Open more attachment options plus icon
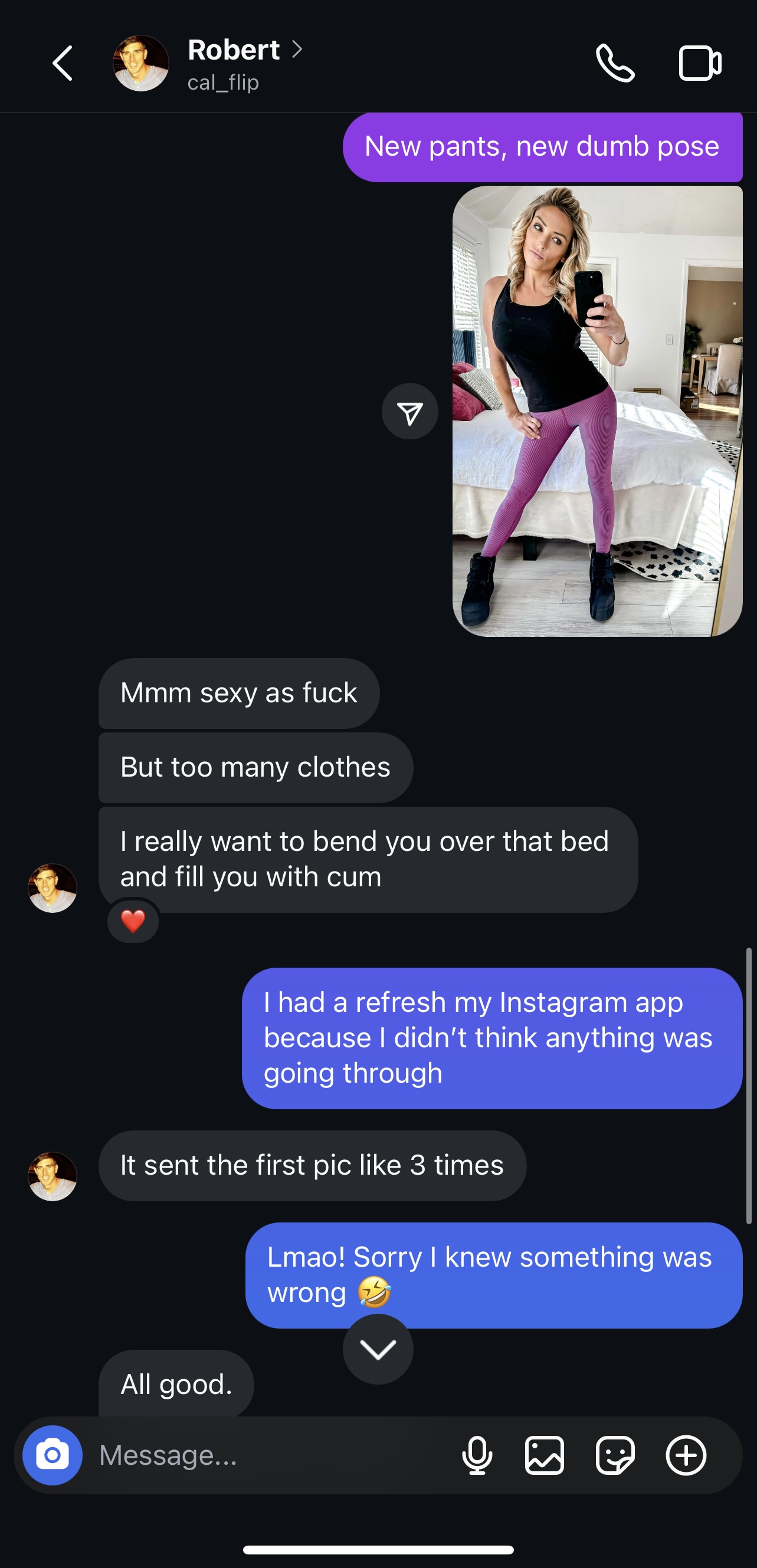 [x=686, y=1455]
